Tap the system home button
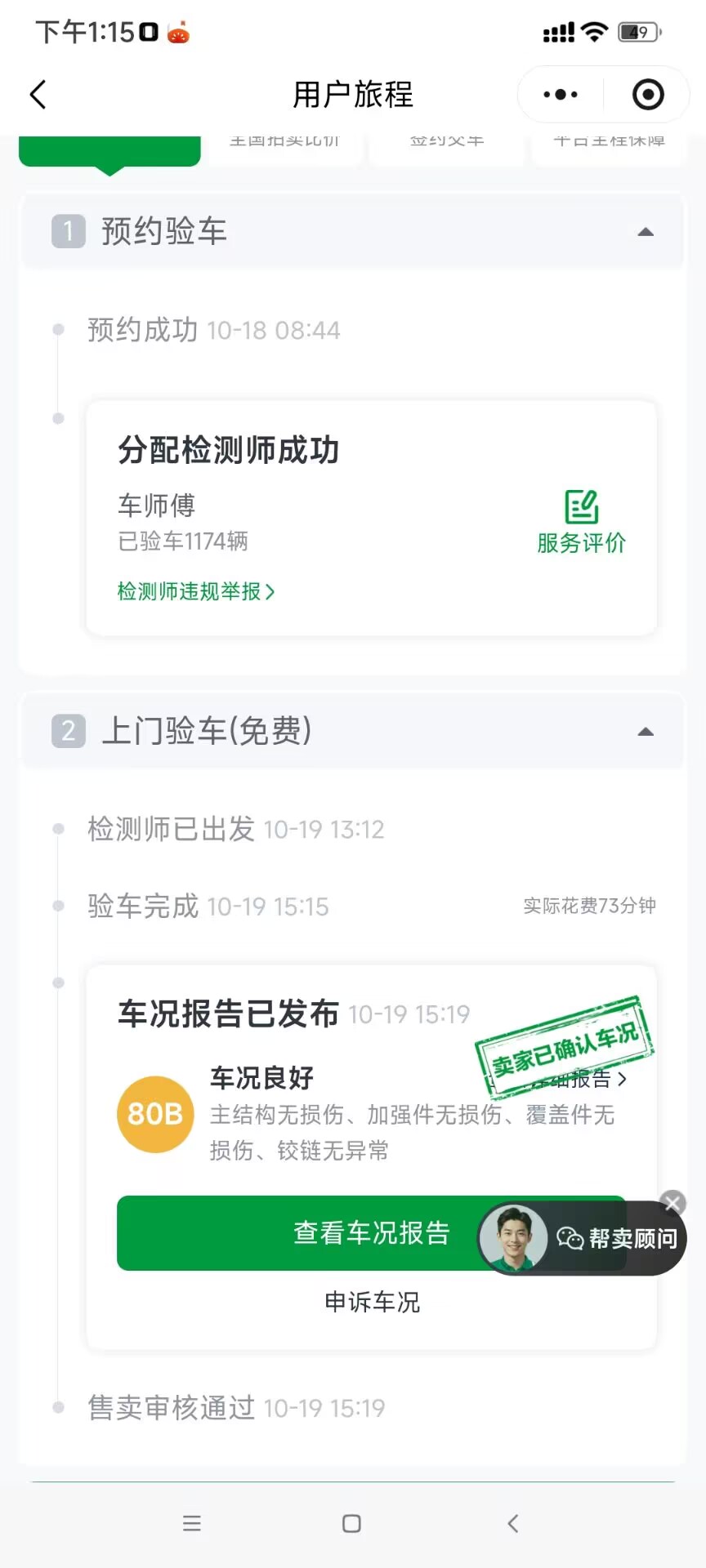 coord(352,1524)
